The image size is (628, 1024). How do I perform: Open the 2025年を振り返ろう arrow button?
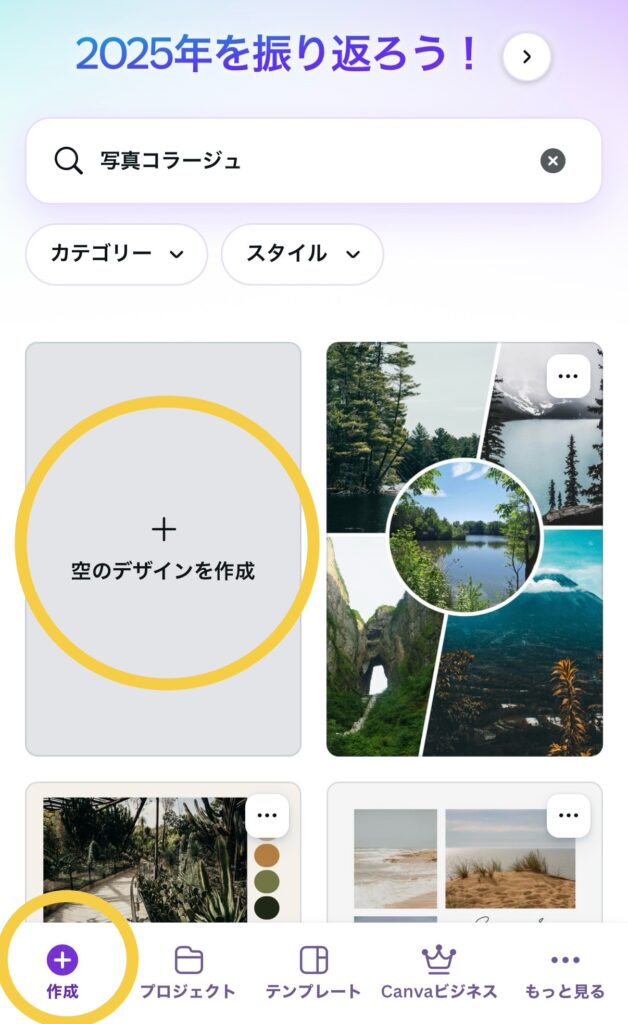527,58
